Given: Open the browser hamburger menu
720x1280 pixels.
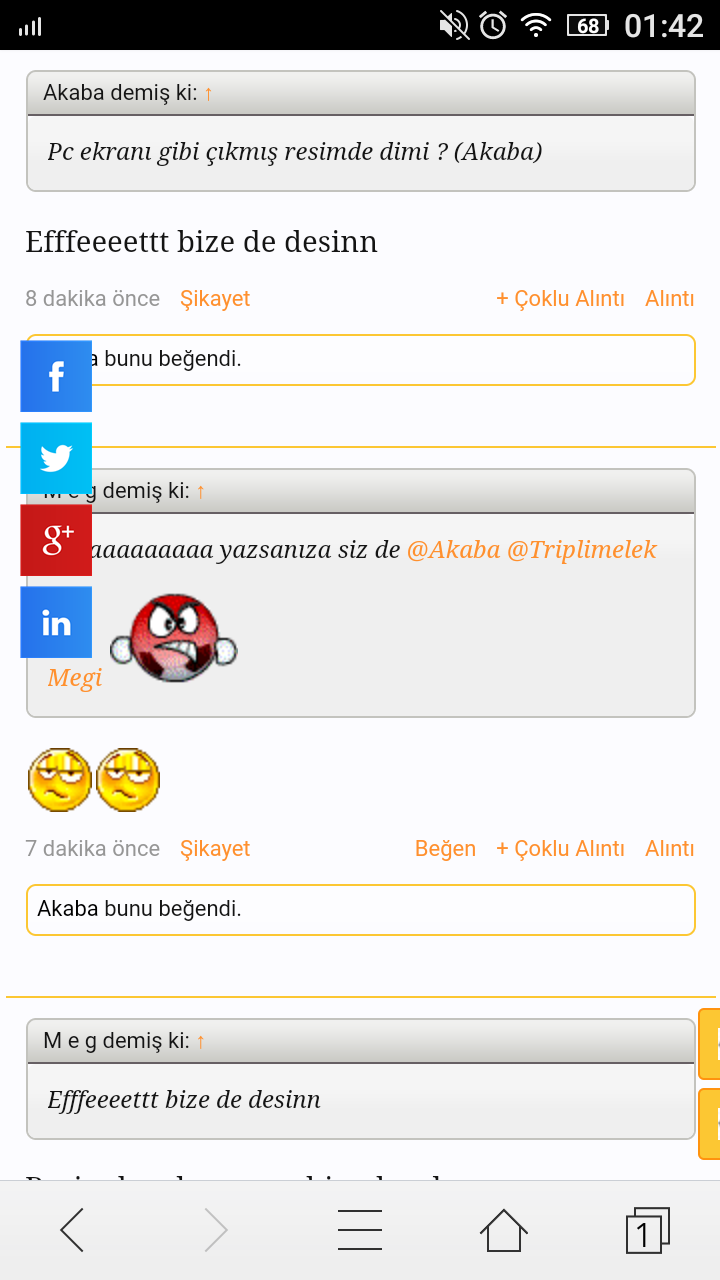Looking at the screenshot, I should coord(359,1229).
